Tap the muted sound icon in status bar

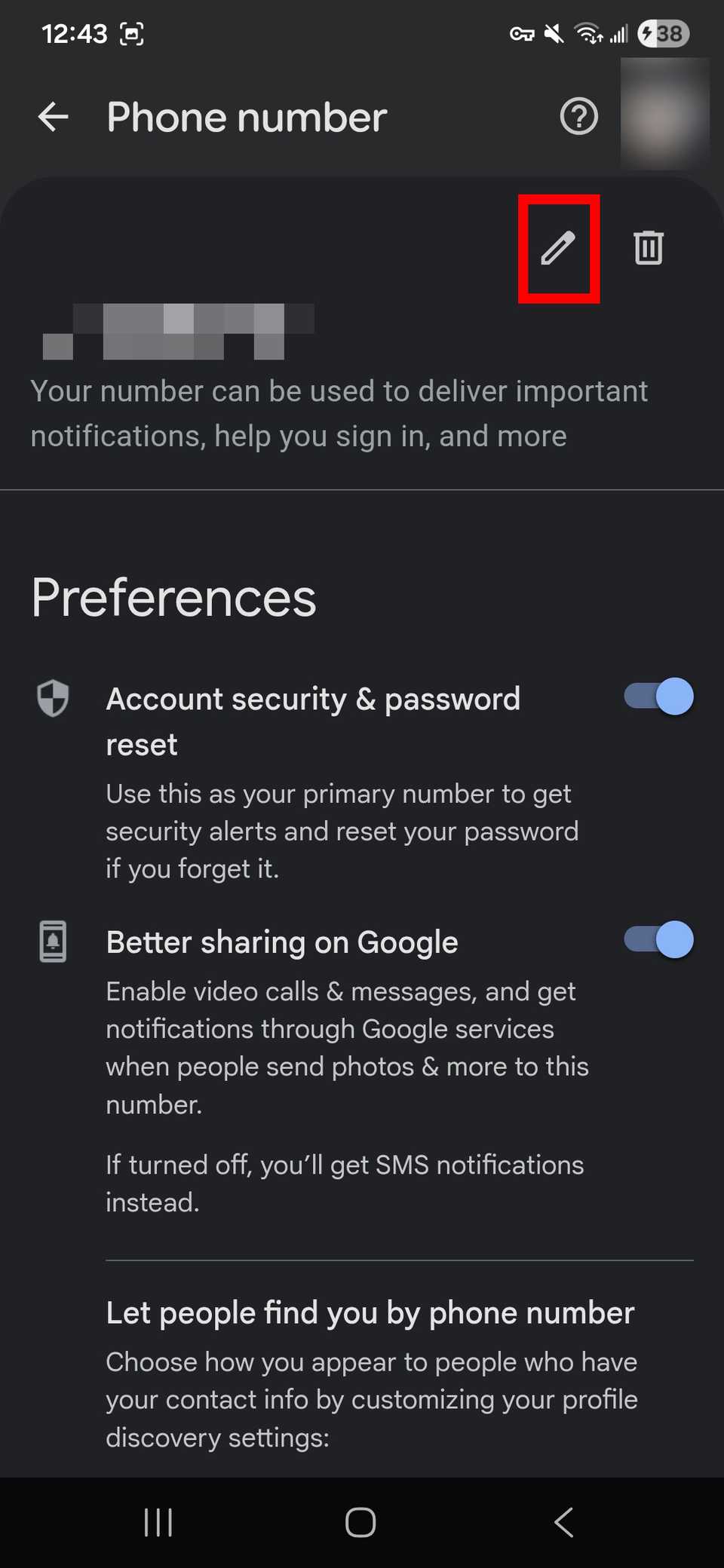(x=553, y=33)
